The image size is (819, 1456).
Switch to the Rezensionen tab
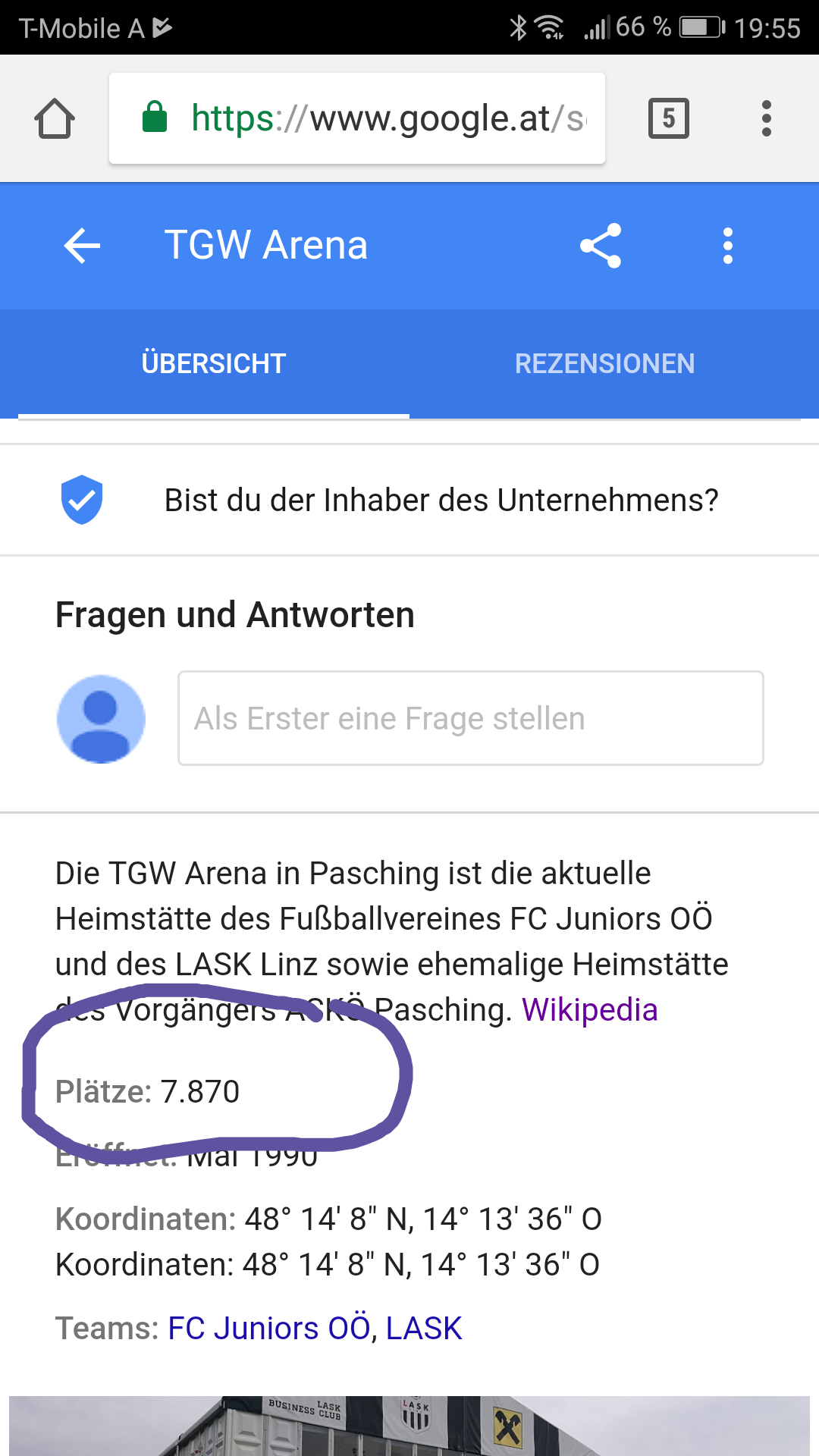click(x=605, y=363)
